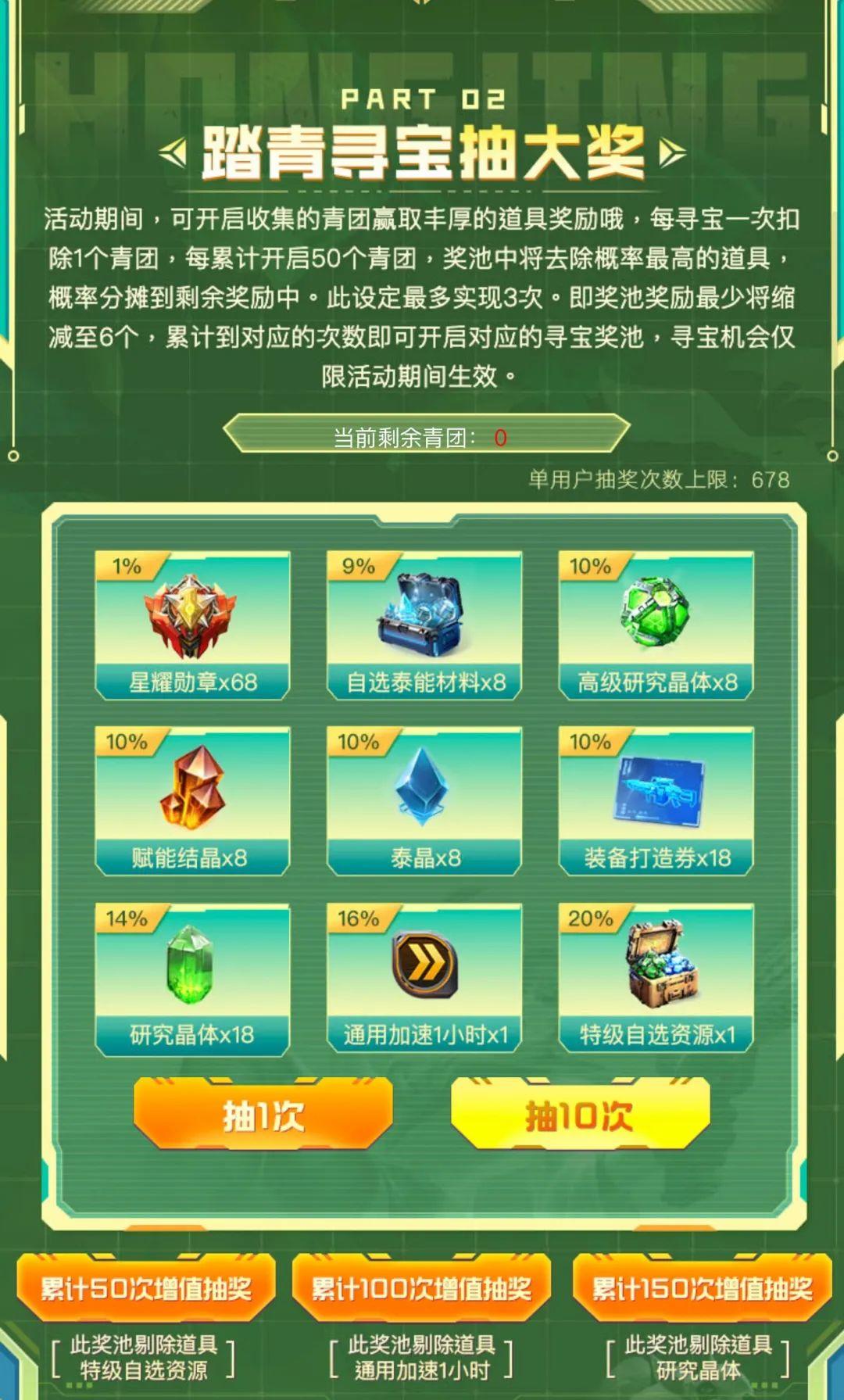This screenshot has width=844, height=1400.
Task: Click the 单用户抽奖次数上限 678 text
Action: (x=659, y=483)
